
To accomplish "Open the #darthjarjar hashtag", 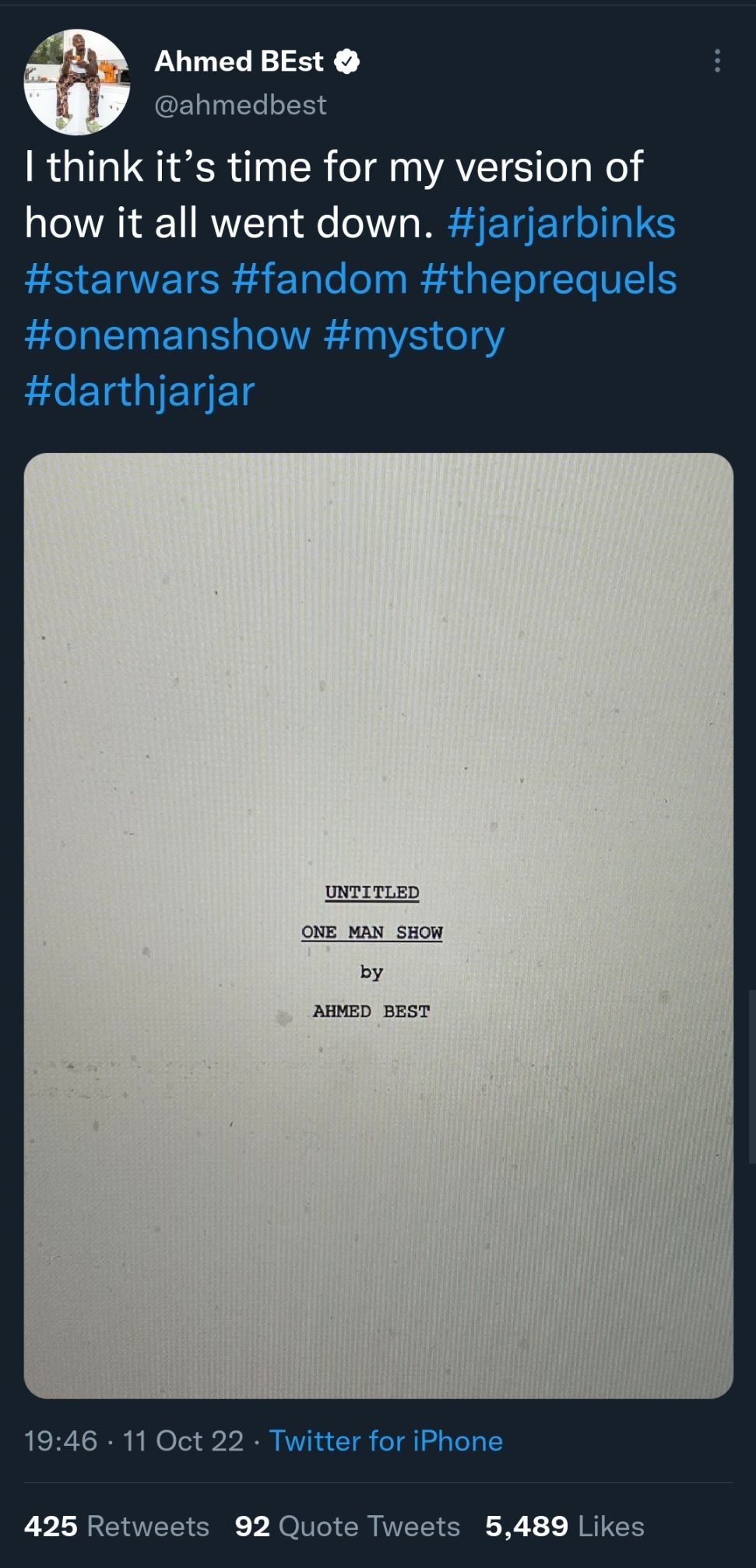I will [139, 391].
